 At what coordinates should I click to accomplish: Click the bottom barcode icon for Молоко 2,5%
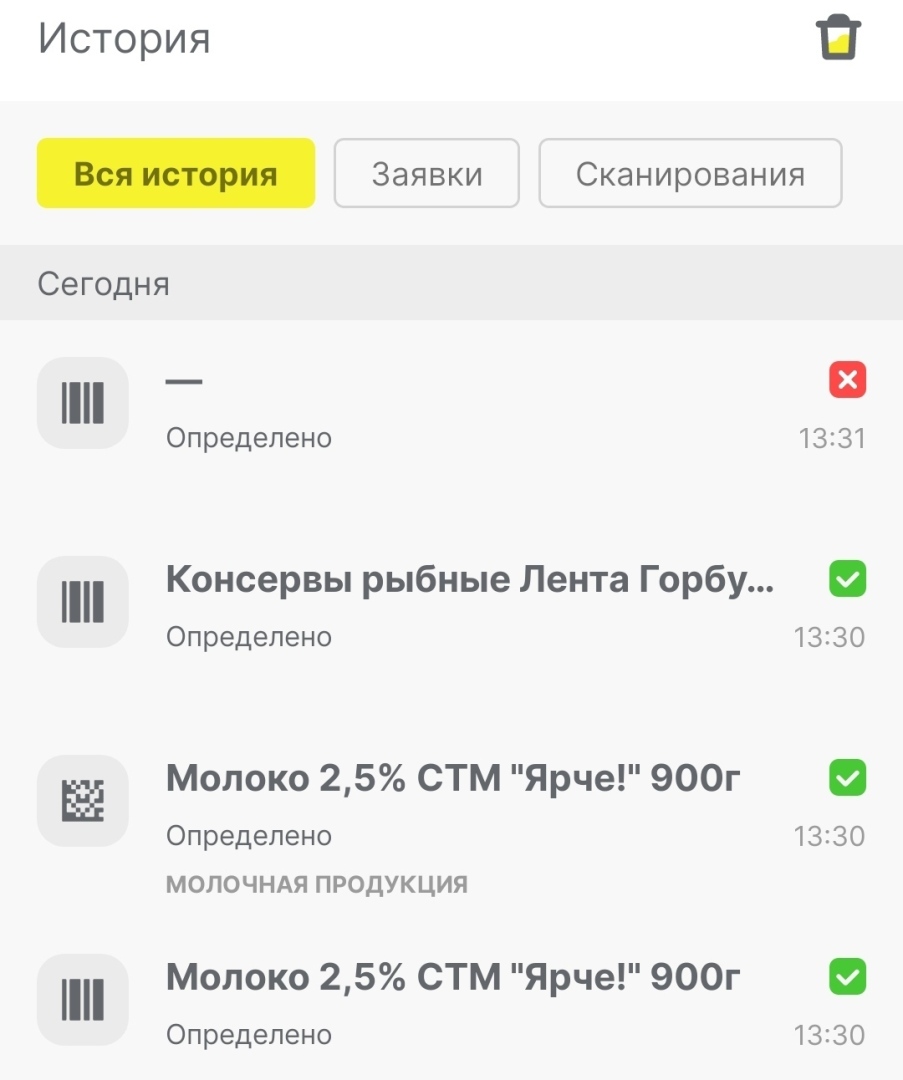click(x=82, y=999)
